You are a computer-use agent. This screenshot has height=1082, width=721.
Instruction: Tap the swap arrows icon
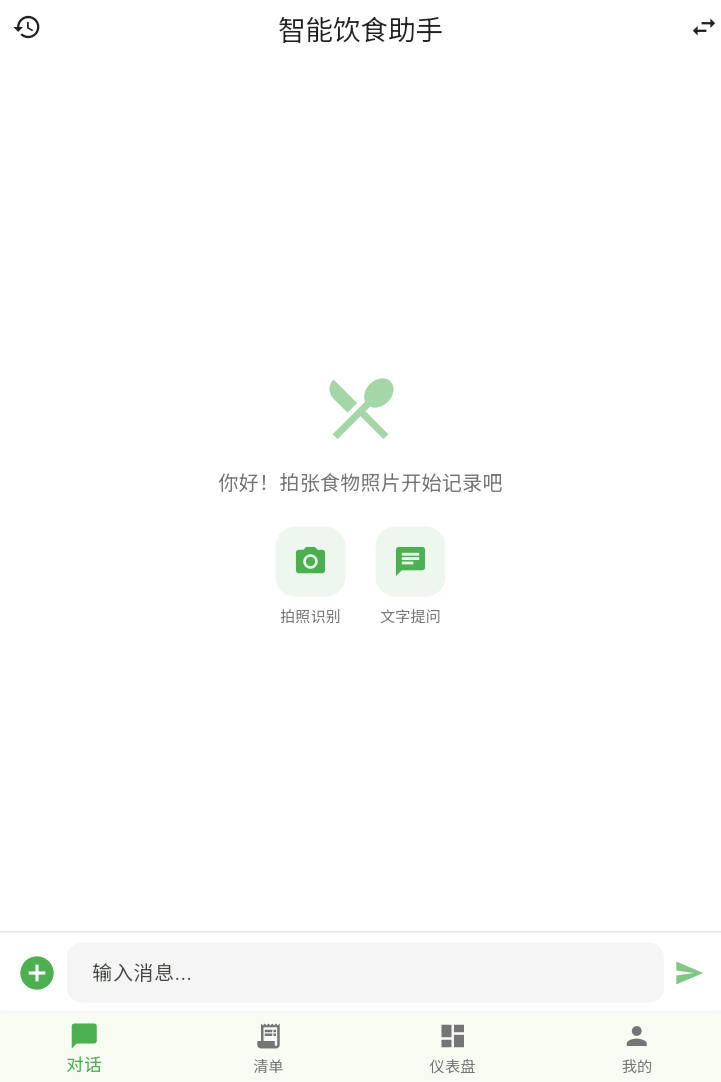pos(703,28)
